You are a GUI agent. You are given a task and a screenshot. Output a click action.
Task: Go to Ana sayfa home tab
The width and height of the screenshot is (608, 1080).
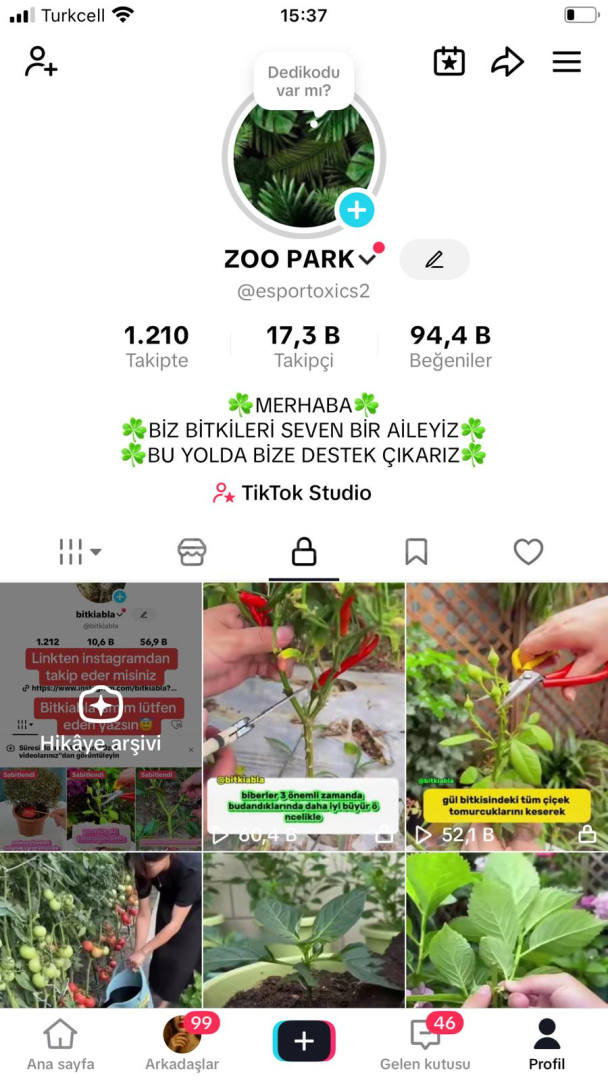pos(60,1044)
